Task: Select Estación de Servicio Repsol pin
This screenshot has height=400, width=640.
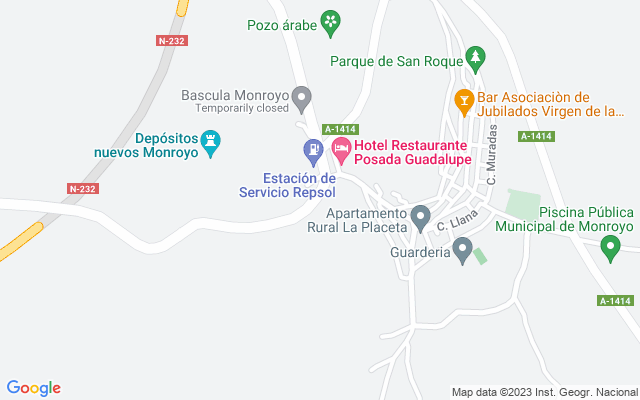Action: pyautogui.click(x=313, y=150)
